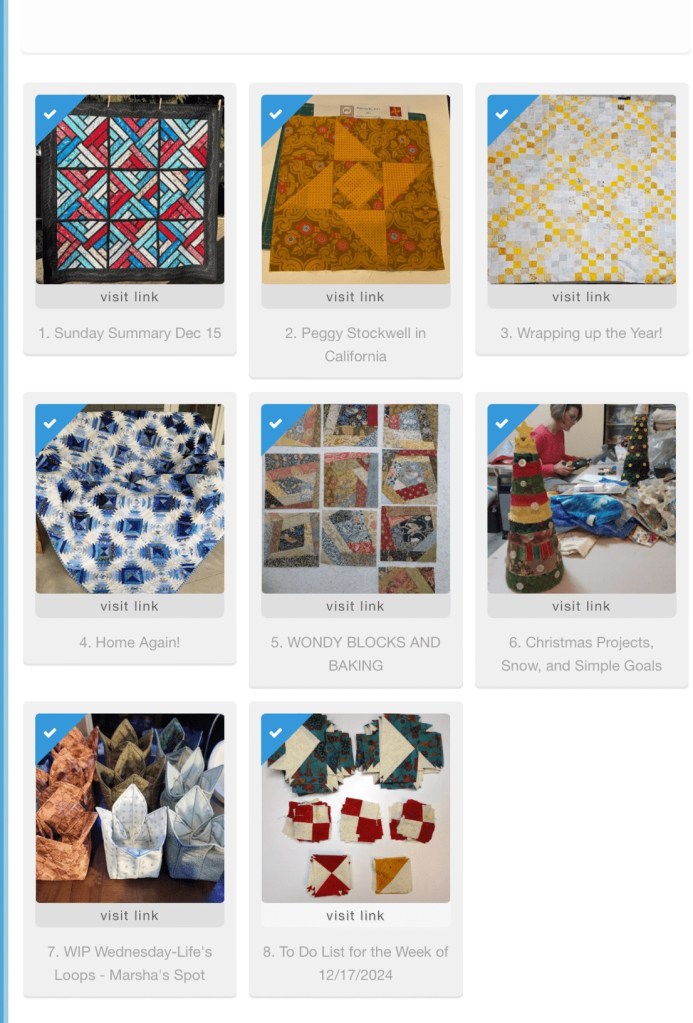Open WONDY BLOCKS AND BAKING thumbnail

pos(355,498)
